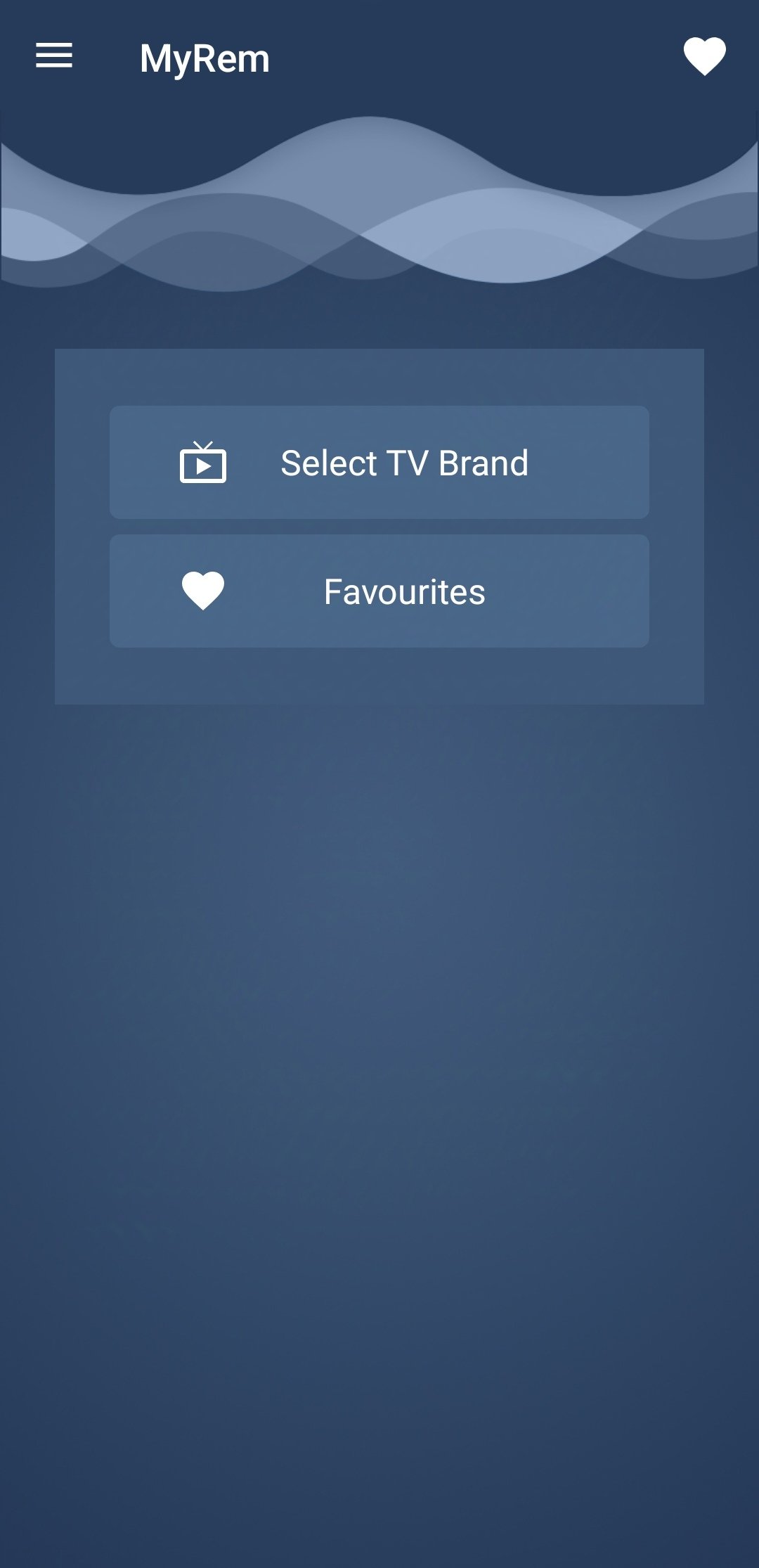Image resolution: width=759 pixels, height=1568 pixels.
Task: Tap the heart icon in the app bar
Action: pyautogui.click(x=704, y=56)
